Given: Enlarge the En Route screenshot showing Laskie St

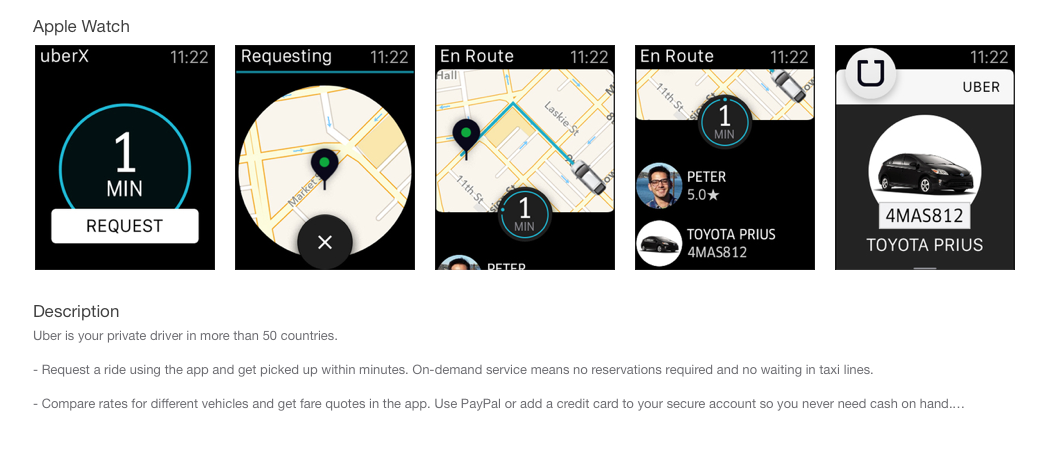Looking at the screenshot, I should (x=525, y=157).
